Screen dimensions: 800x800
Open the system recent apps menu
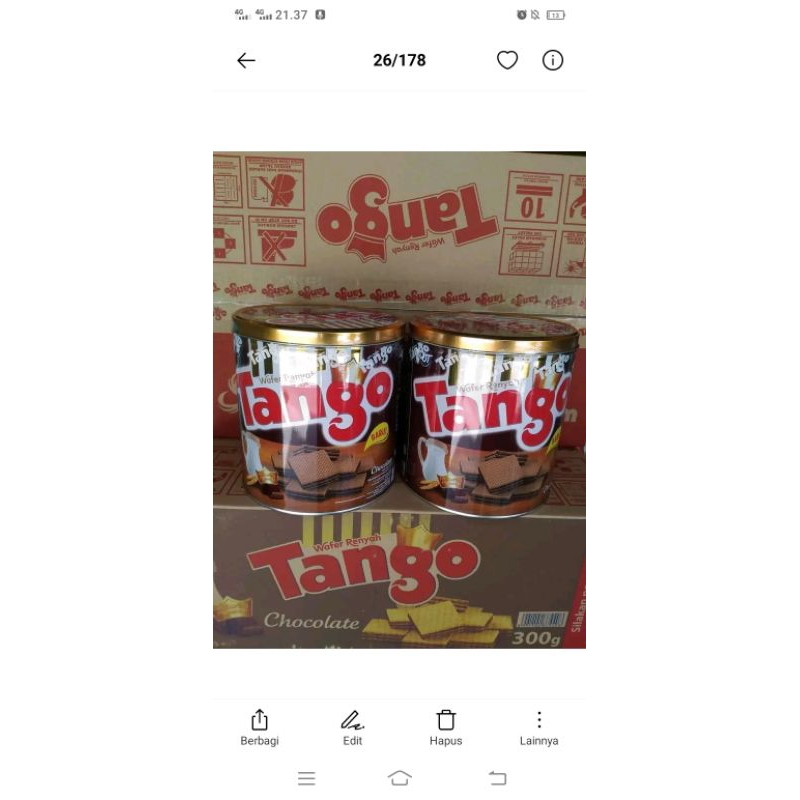point(306,778)
